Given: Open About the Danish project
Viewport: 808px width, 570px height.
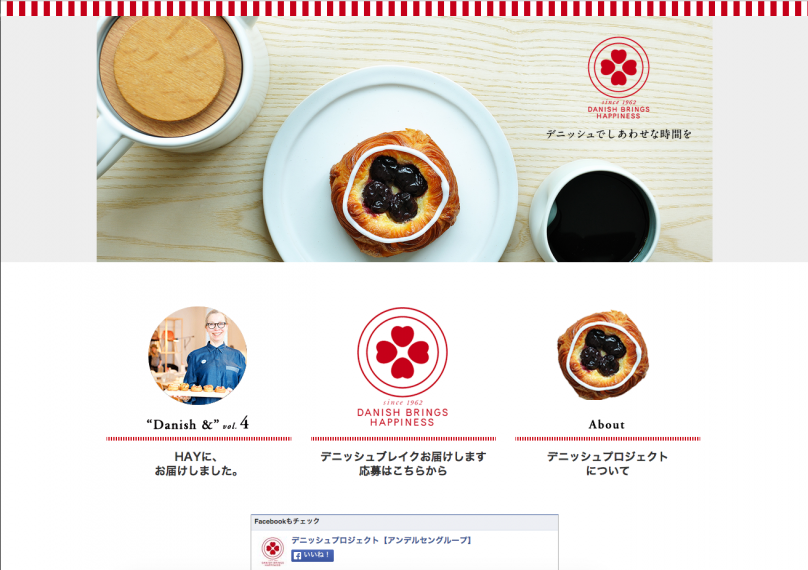Looking at the screenshot, I should pyautogui.click(x=606, y=463).
